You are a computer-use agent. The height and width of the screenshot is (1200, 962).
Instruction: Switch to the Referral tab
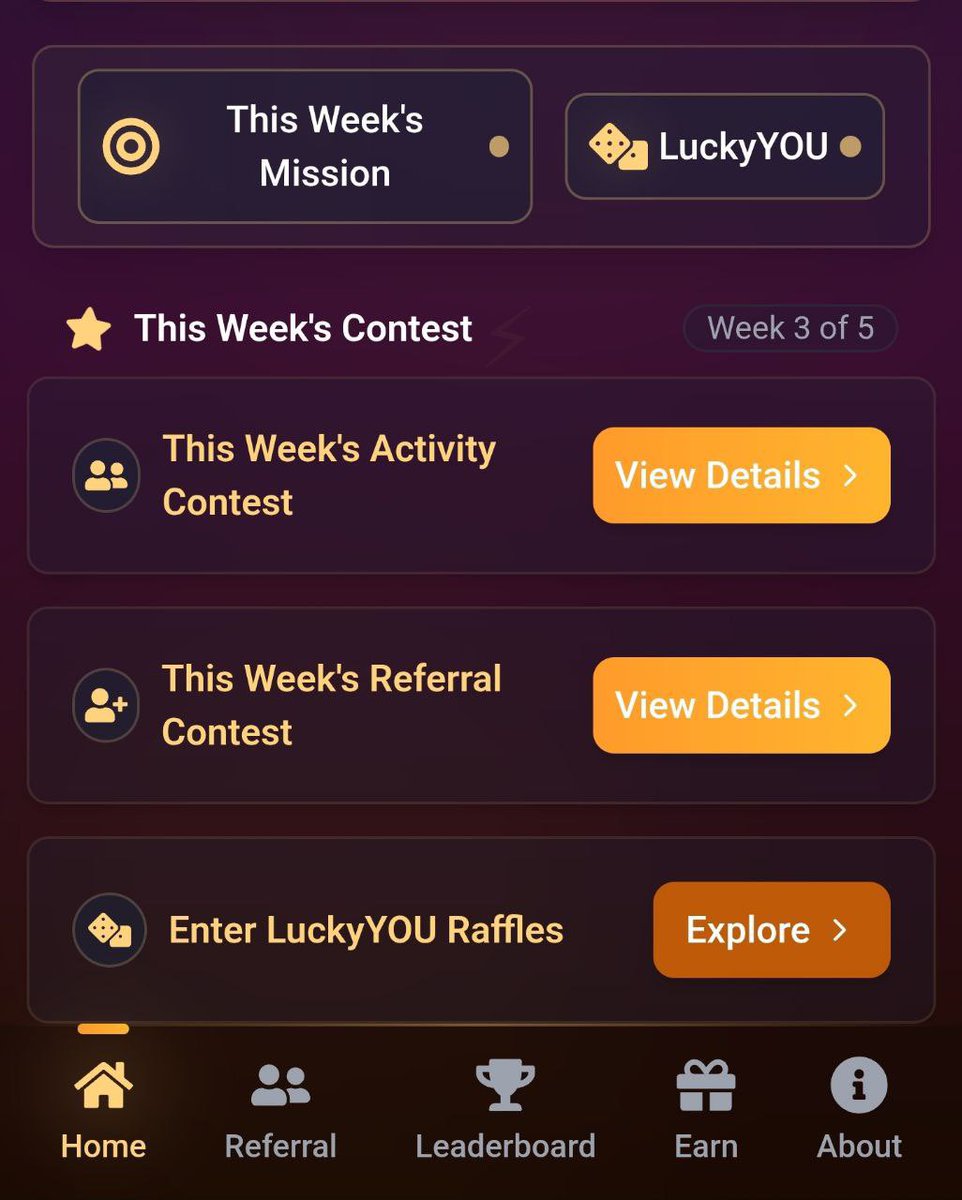click(280, 1110)
